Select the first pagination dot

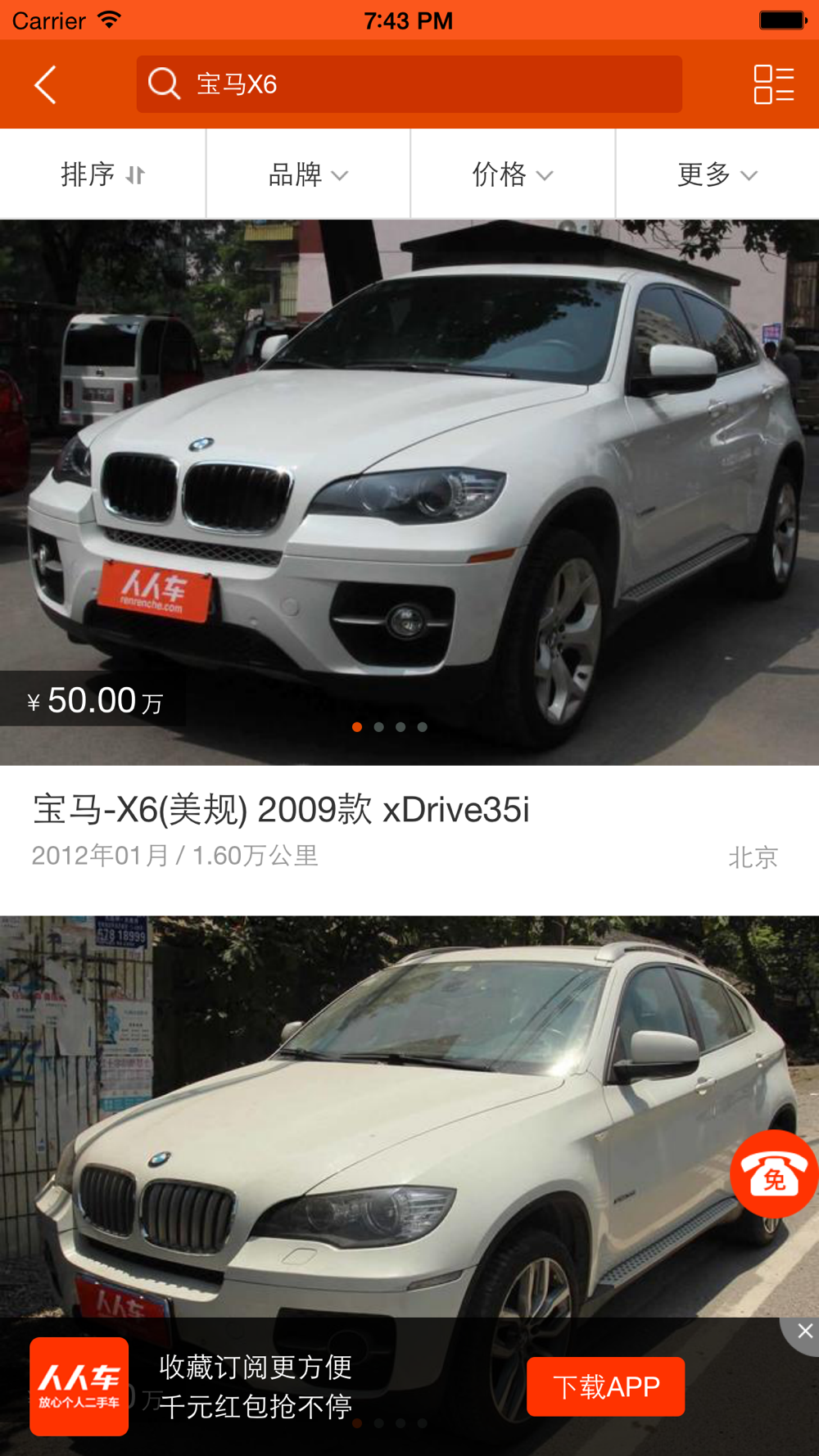[x=357, y=726]
